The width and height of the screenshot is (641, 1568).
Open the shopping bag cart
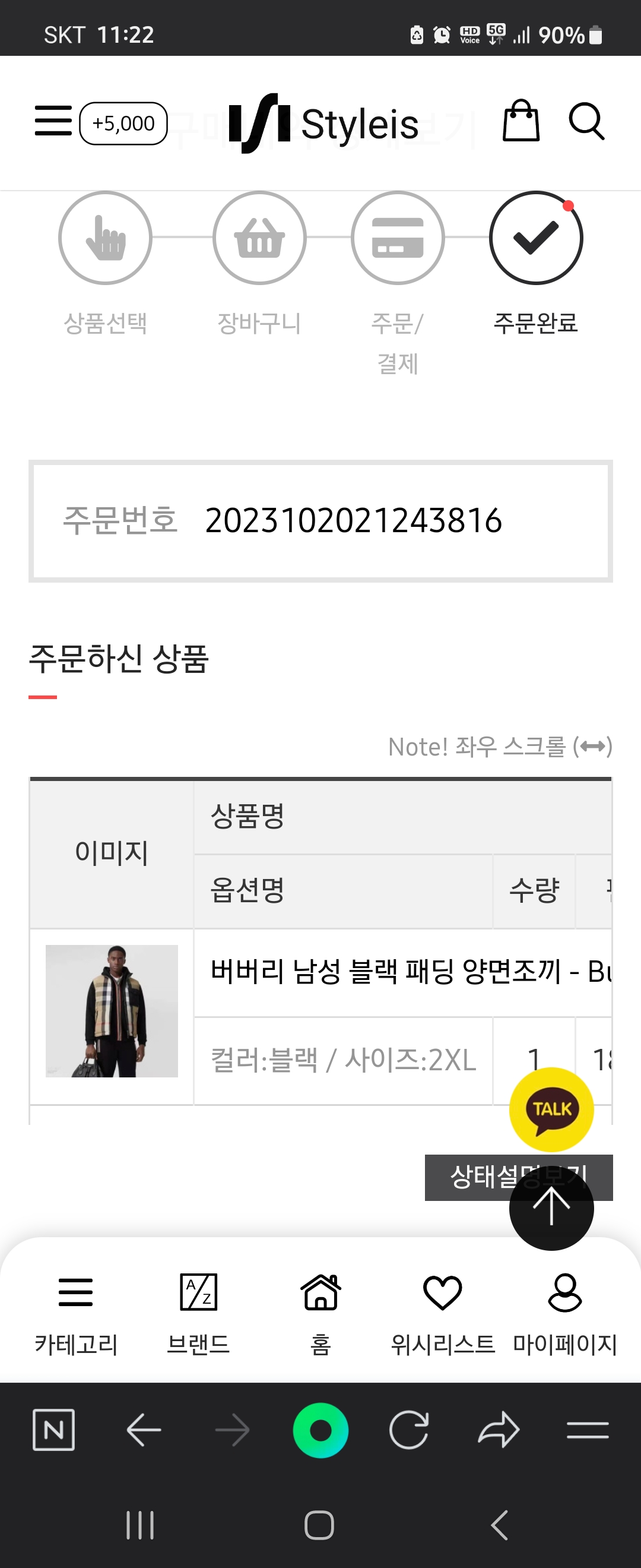(521, 121)
